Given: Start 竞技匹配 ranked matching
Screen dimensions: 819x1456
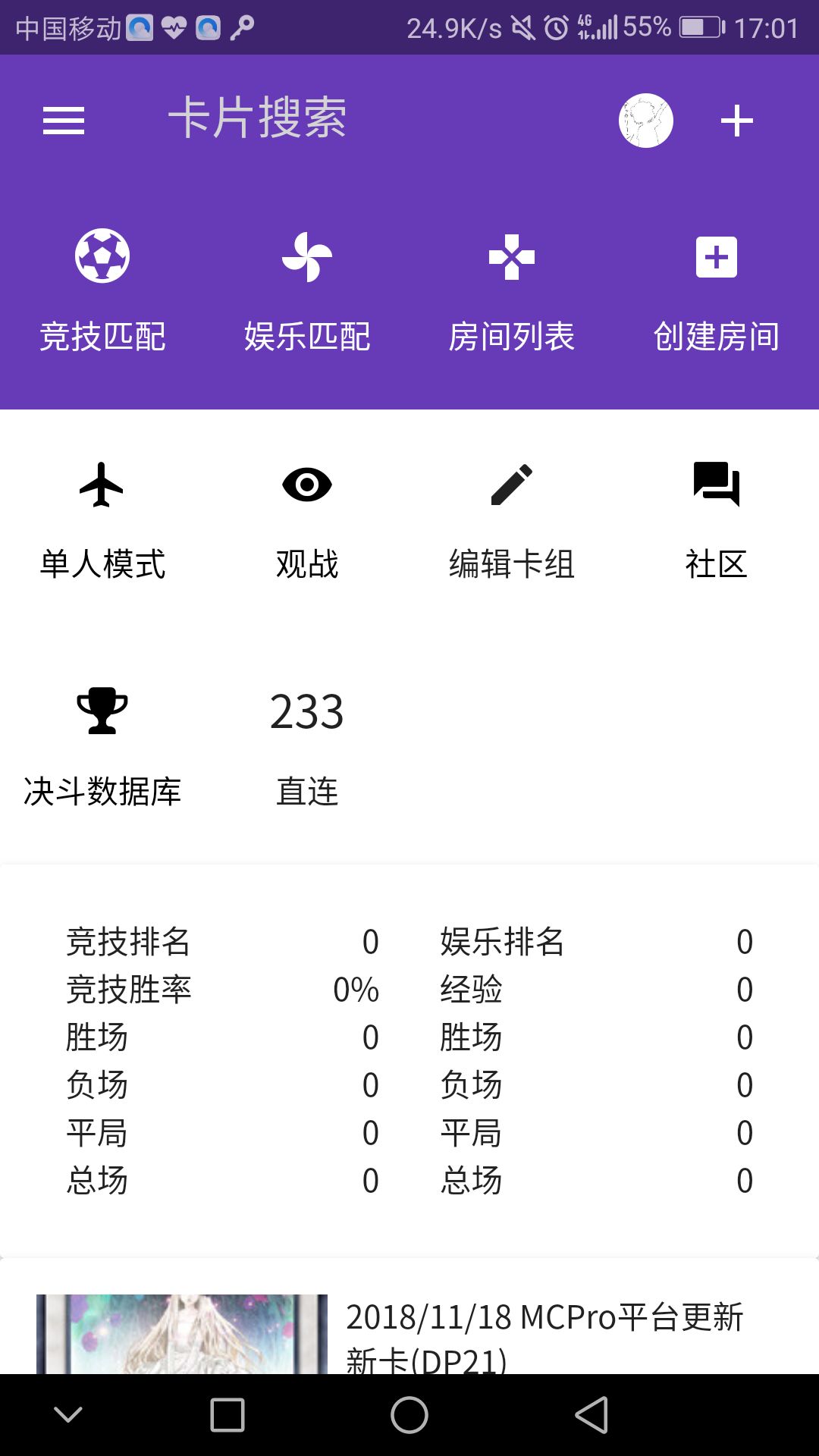Looking at the screenshot, I should (x=102, y=292).
